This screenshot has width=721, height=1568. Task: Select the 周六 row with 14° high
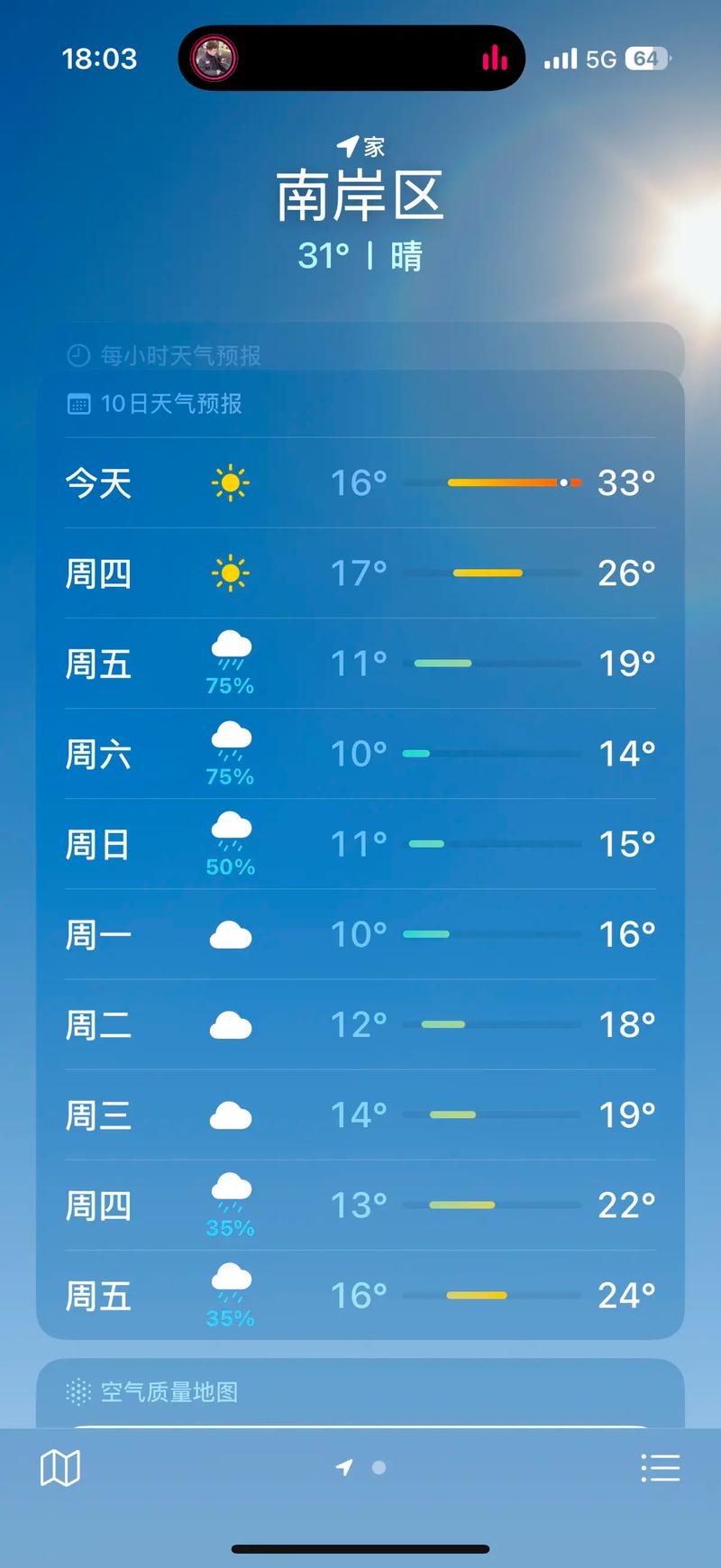(x=360, y=754)
